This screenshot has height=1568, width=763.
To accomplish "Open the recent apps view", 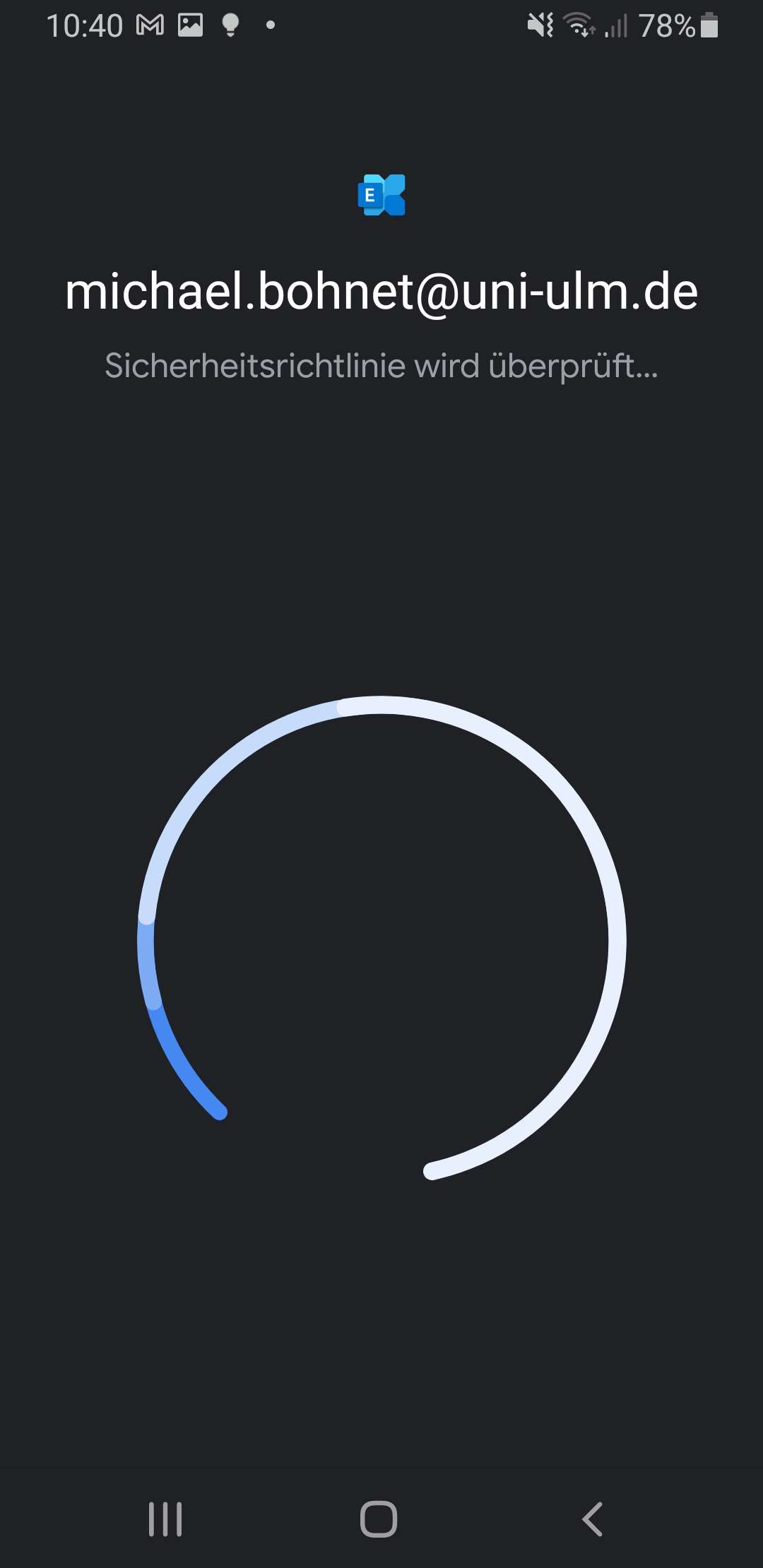I will (x=165, y=1519).
